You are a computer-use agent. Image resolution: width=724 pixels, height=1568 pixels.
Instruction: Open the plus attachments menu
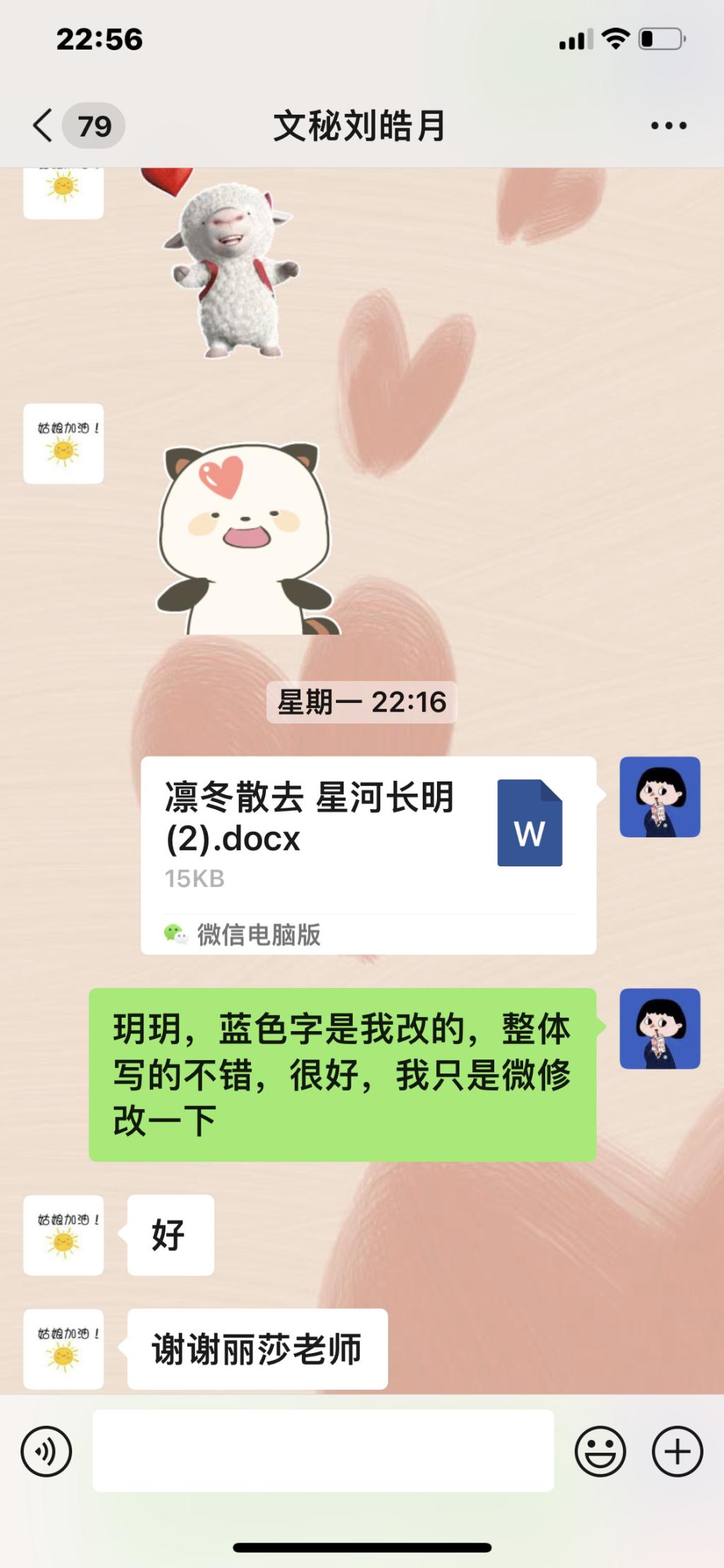click(677, 1451)
